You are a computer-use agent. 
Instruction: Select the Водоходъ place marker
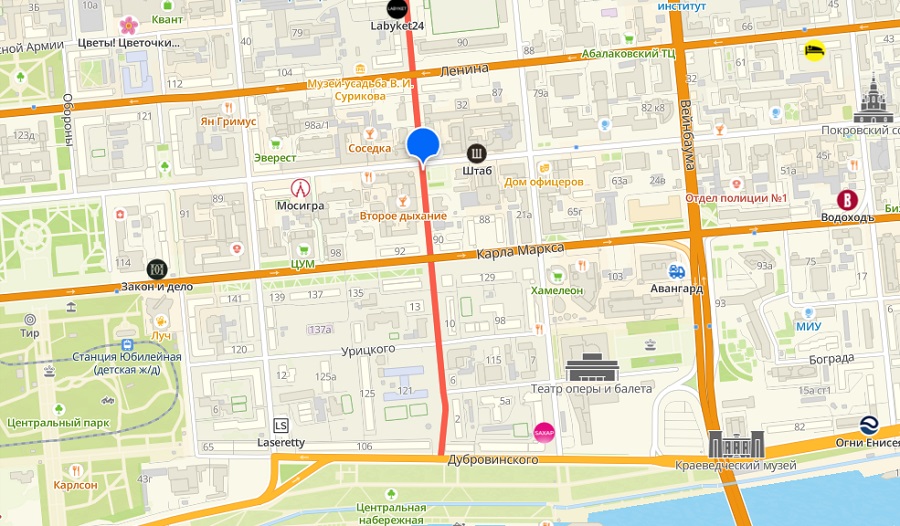tap(848, 199)
